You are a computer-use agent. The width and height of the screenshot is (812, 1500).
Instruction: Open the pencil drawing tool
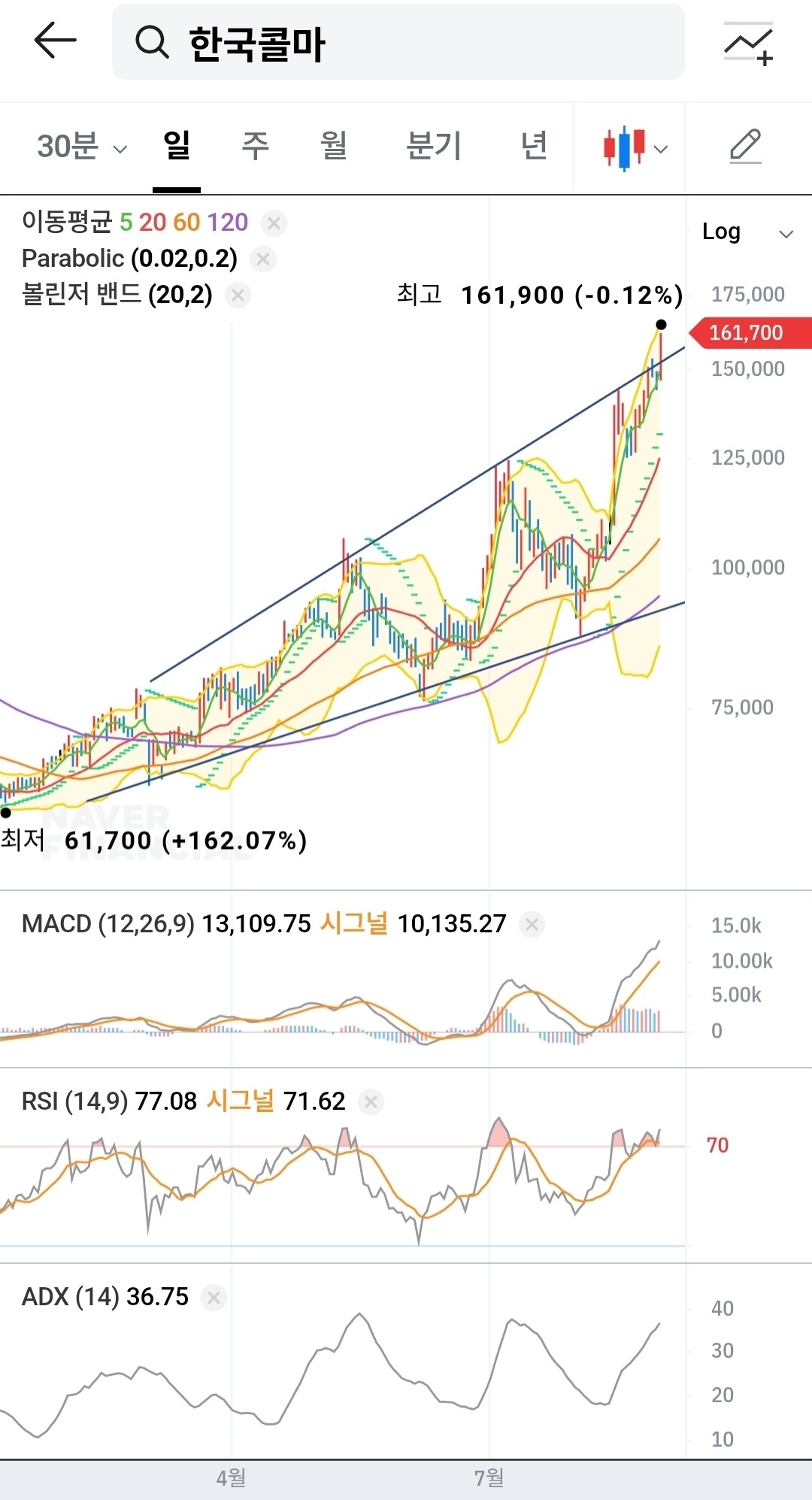(x=746, y=147)
